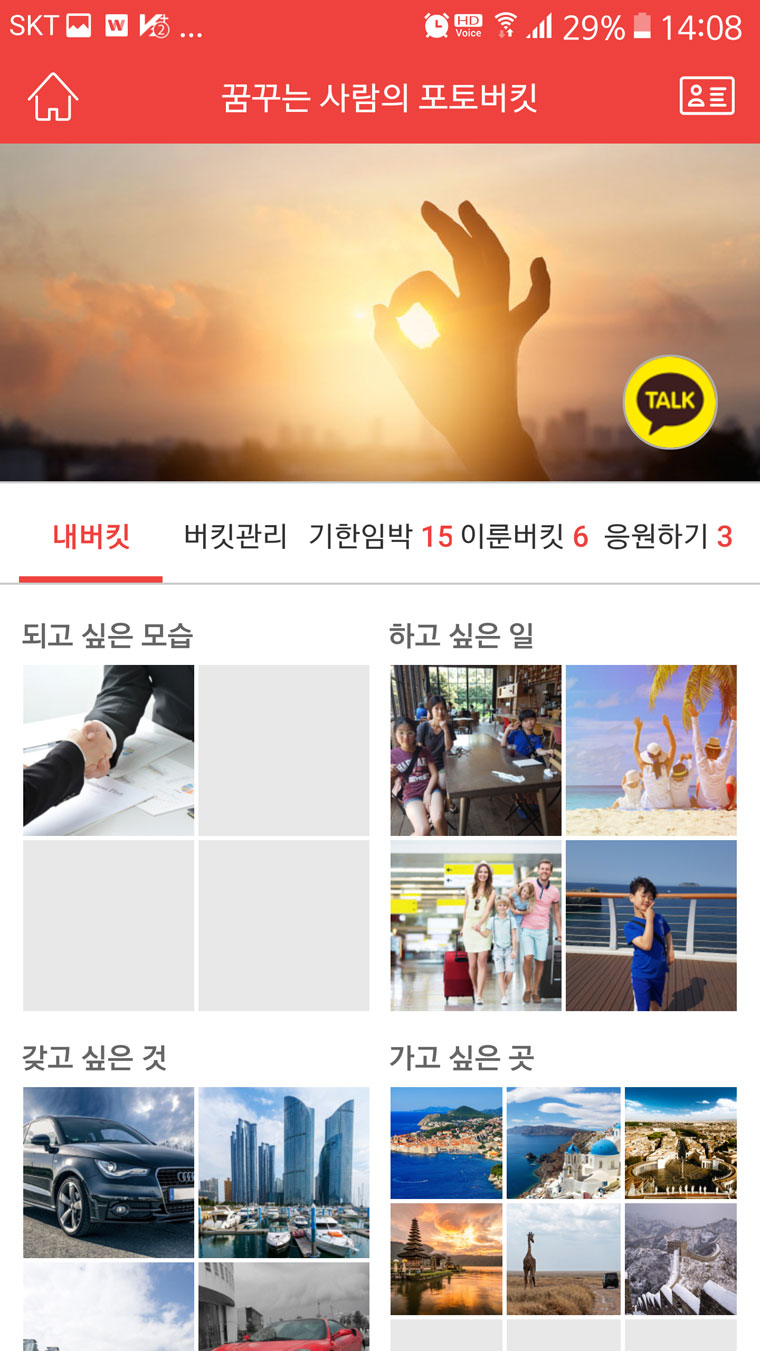The width and height of the screenshot is (760, 1351).
Task: Open the giraffe savanna photo
Action: pyautogui.click(x=563, y=1259)
